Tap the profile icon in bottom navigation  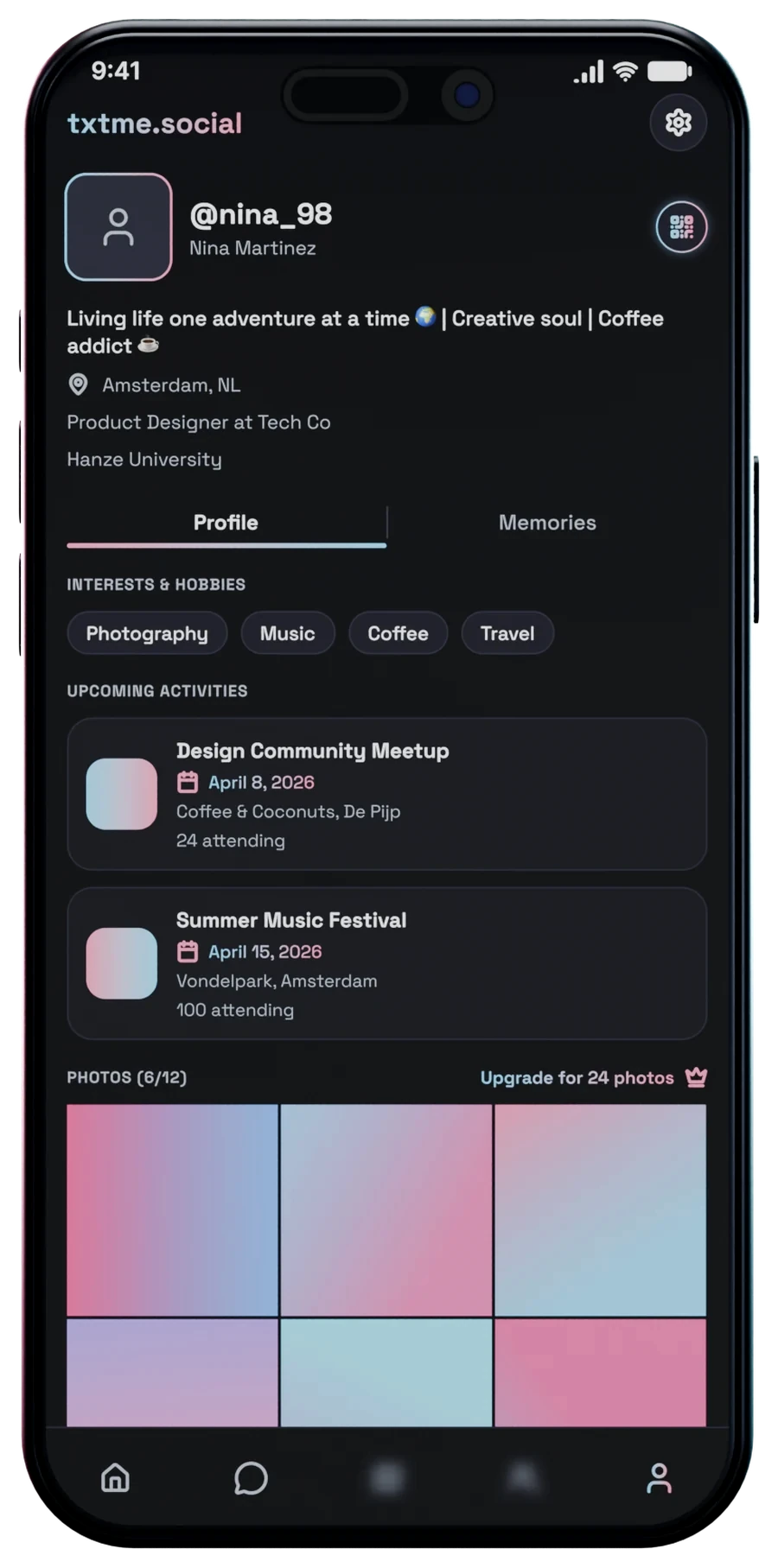click(x=659, y=1478)
